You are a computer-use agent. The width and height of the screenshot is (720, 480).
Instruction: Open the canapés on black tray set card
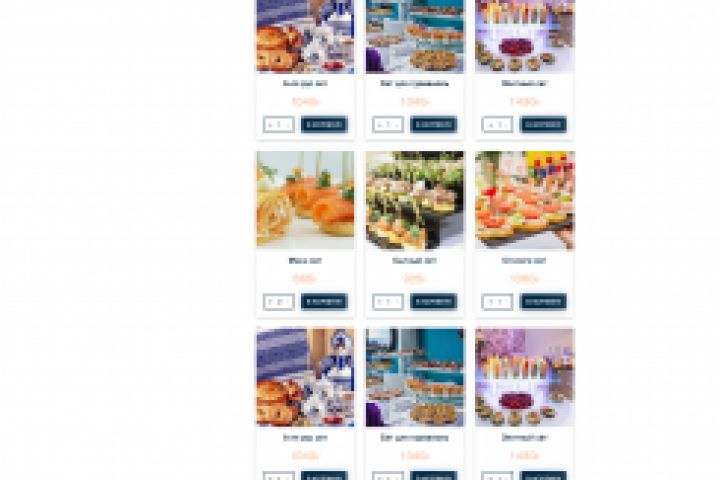coord(415,200)
